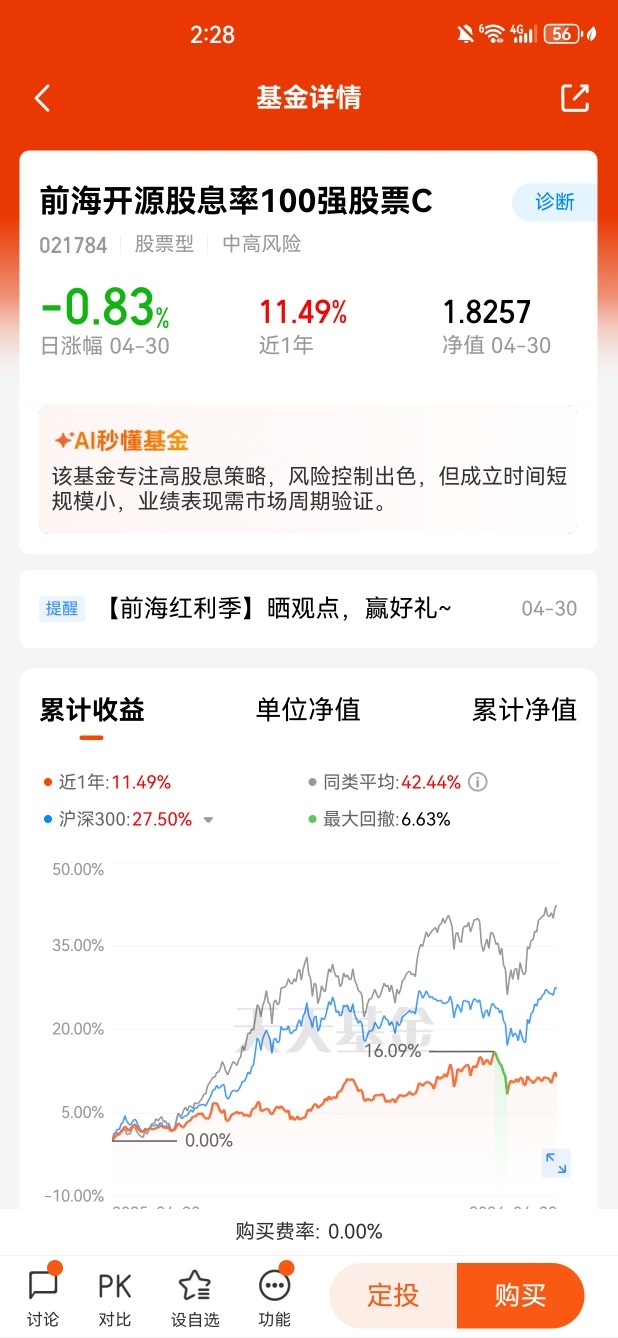Add fund via 设自选

(x=195, y=1297)
